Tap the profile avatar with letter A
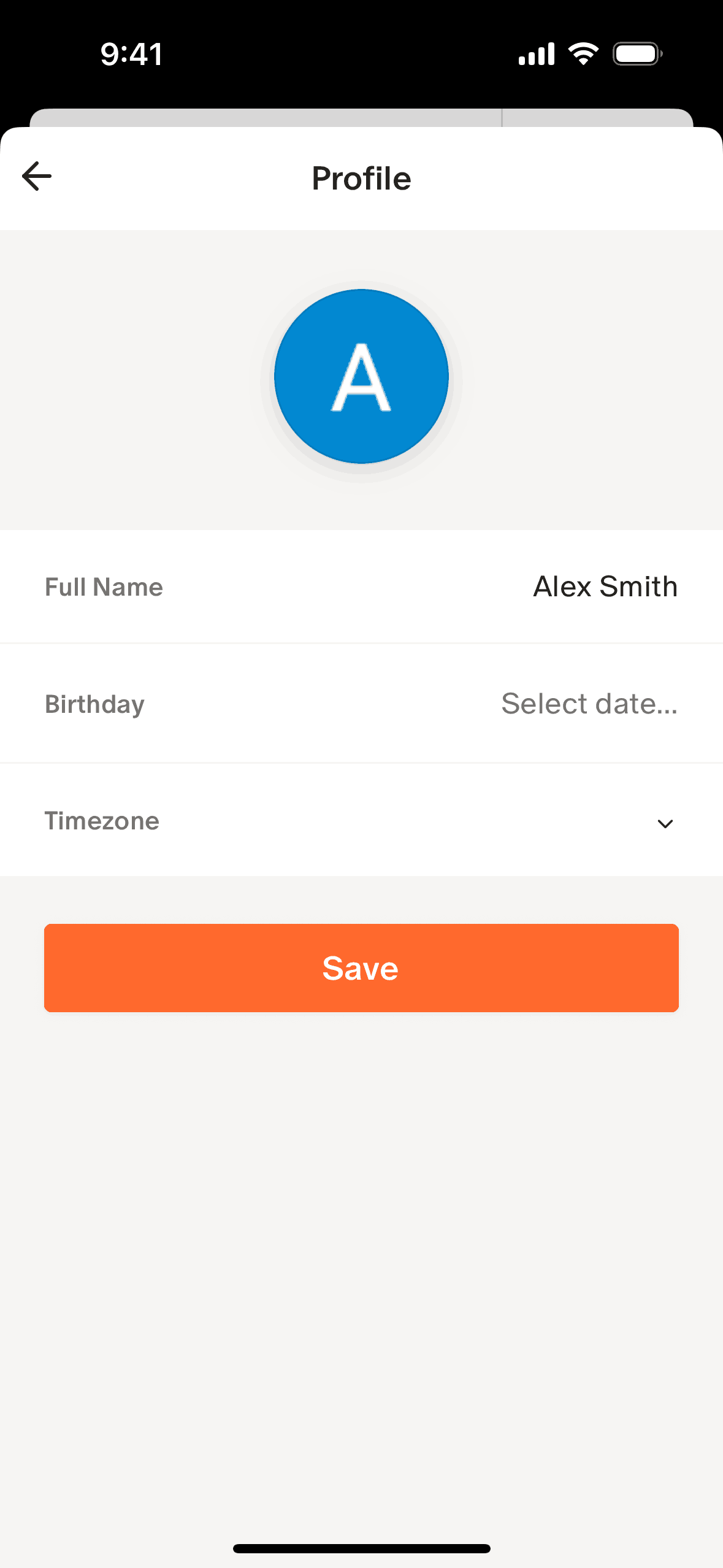Viewport: 723px width, 1568px height. [361, 377]
